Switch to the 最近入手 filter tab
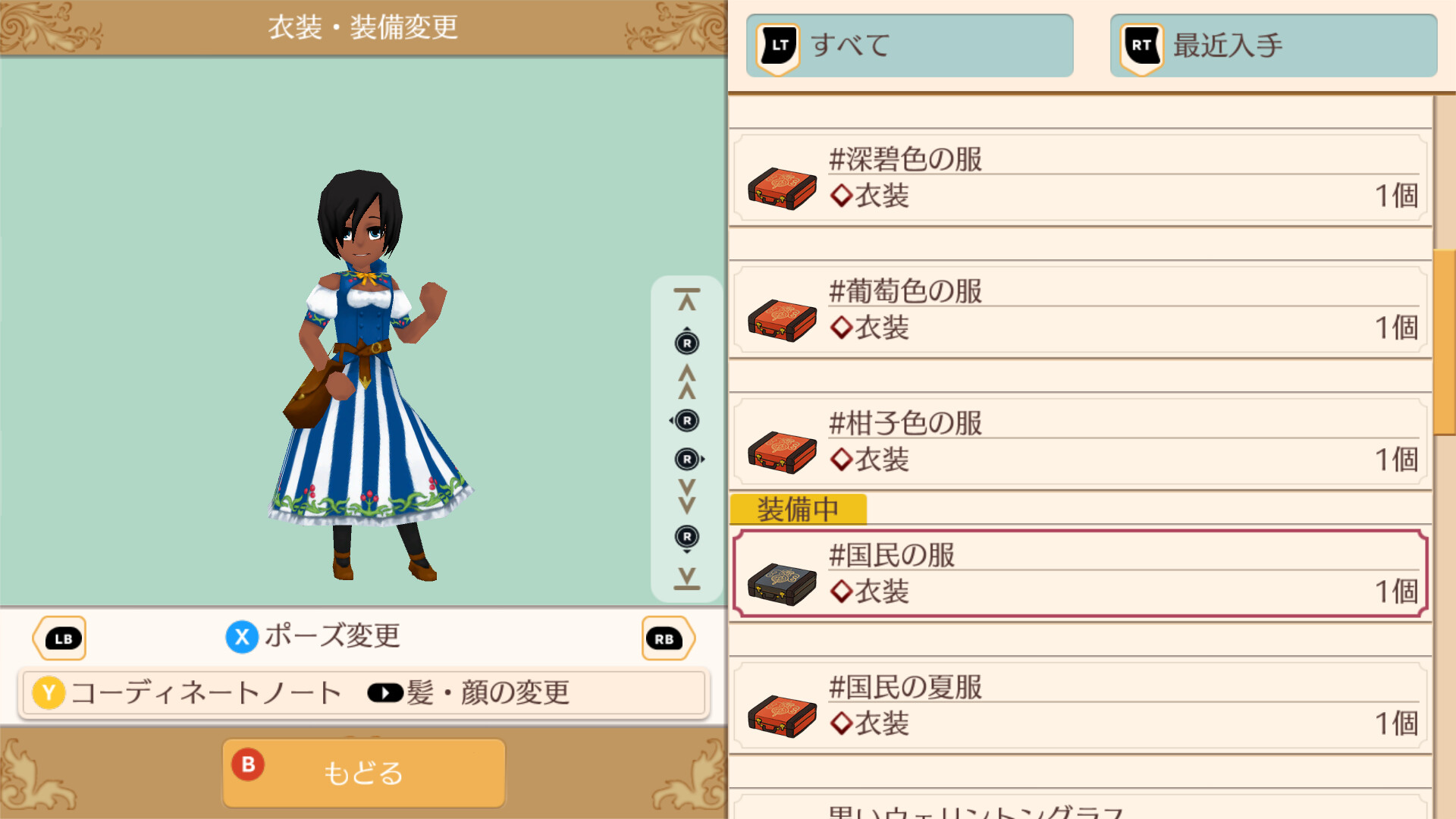1456x819 pixels. [1273, 45]
